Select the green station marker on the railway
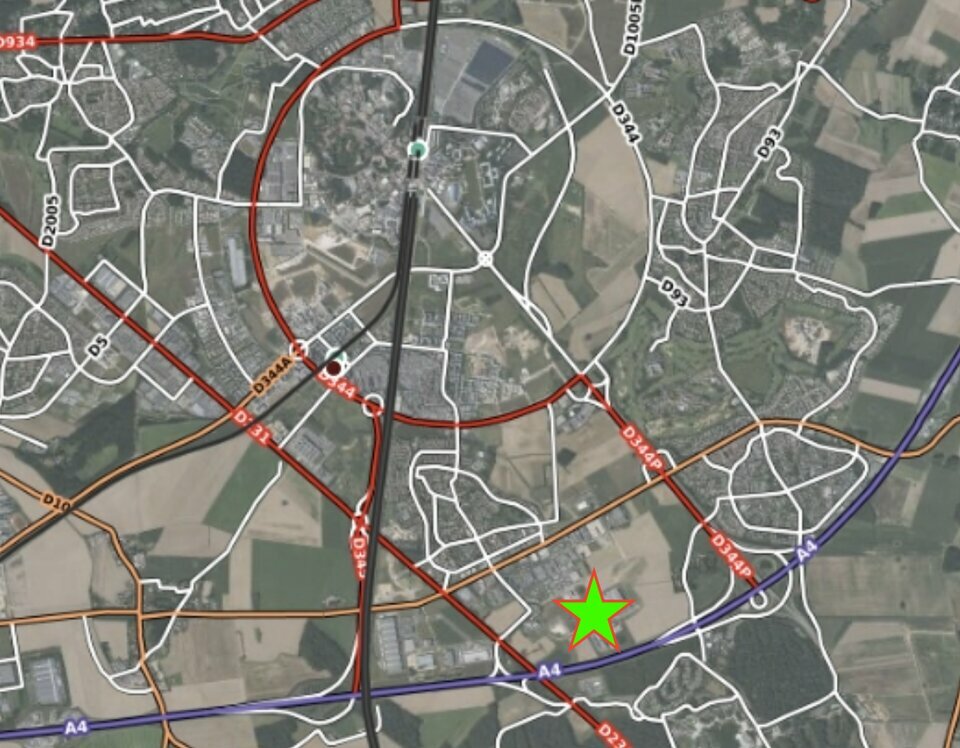Viewport: 960px width, 748px height. tap(417, 150)
